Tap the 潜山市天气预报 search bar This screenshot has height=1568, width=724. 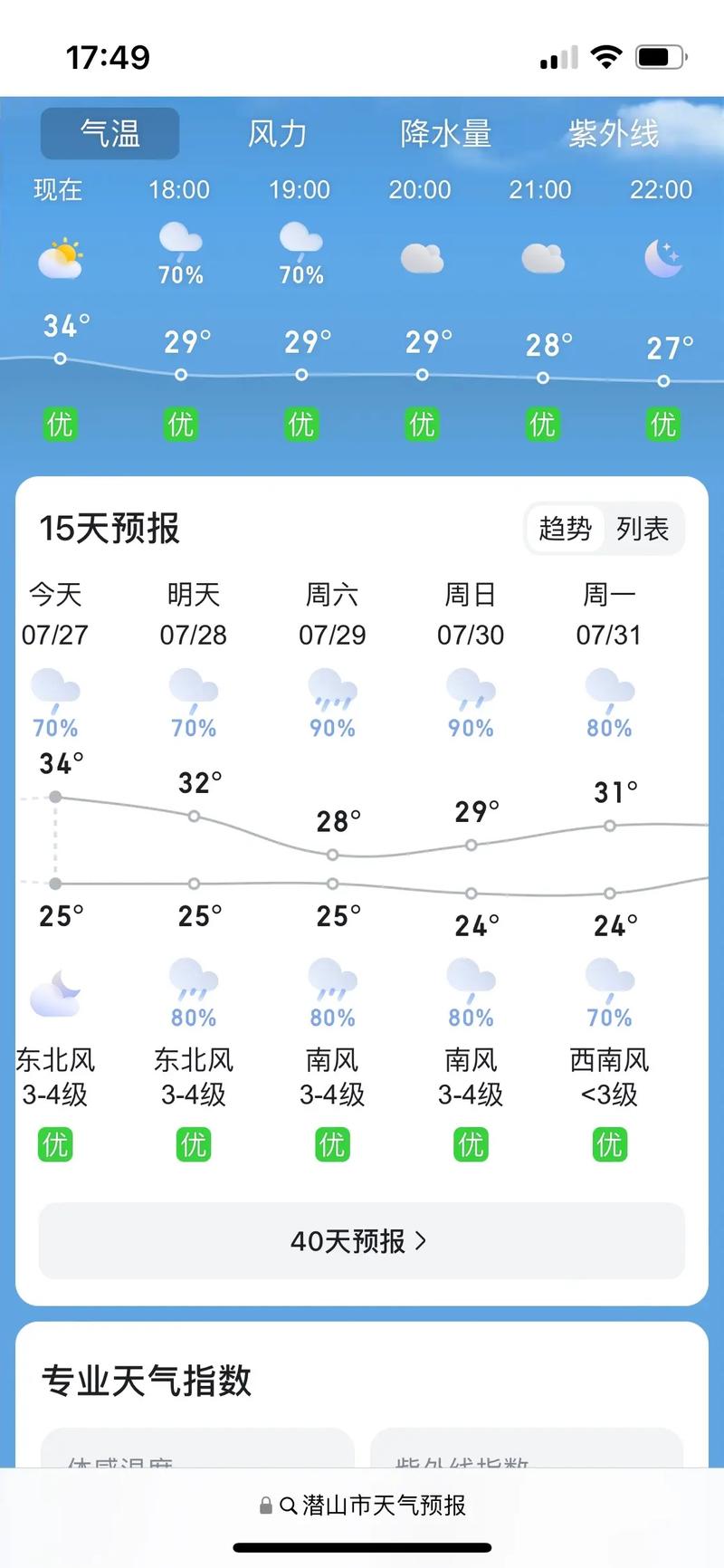pos(362,1506)
